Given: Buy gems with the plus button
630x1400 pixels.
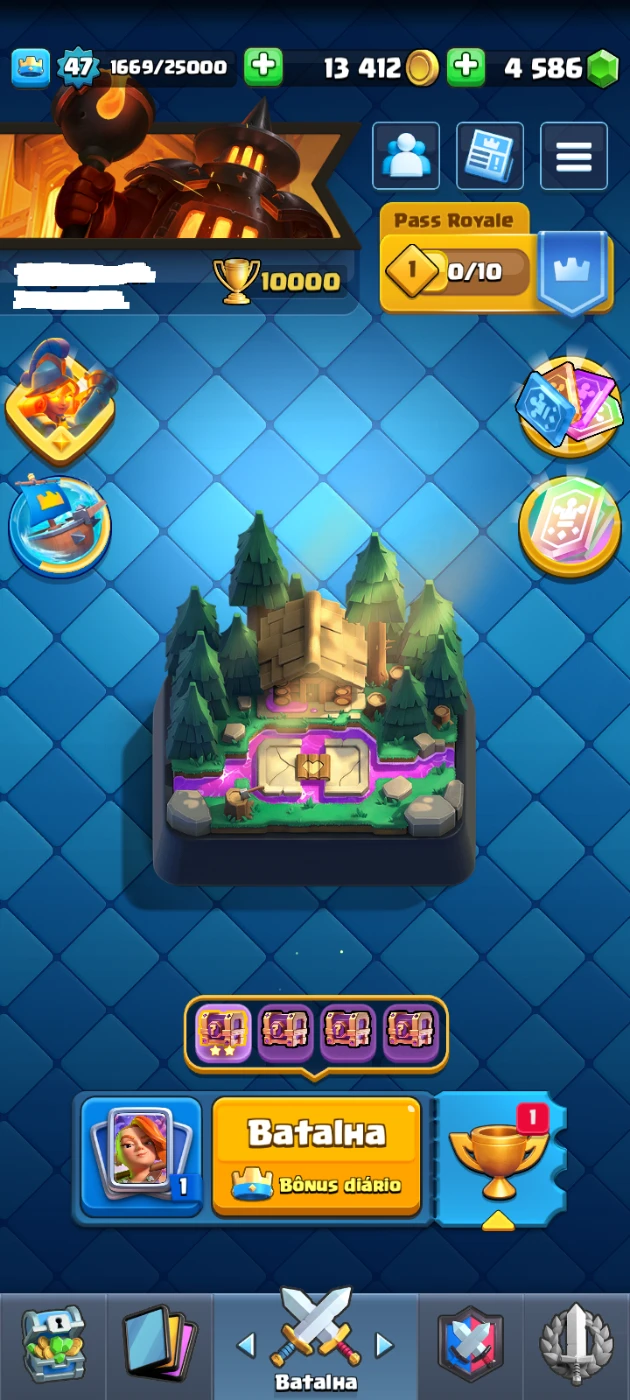Looking at the screenshot, I should pos(465,67).
